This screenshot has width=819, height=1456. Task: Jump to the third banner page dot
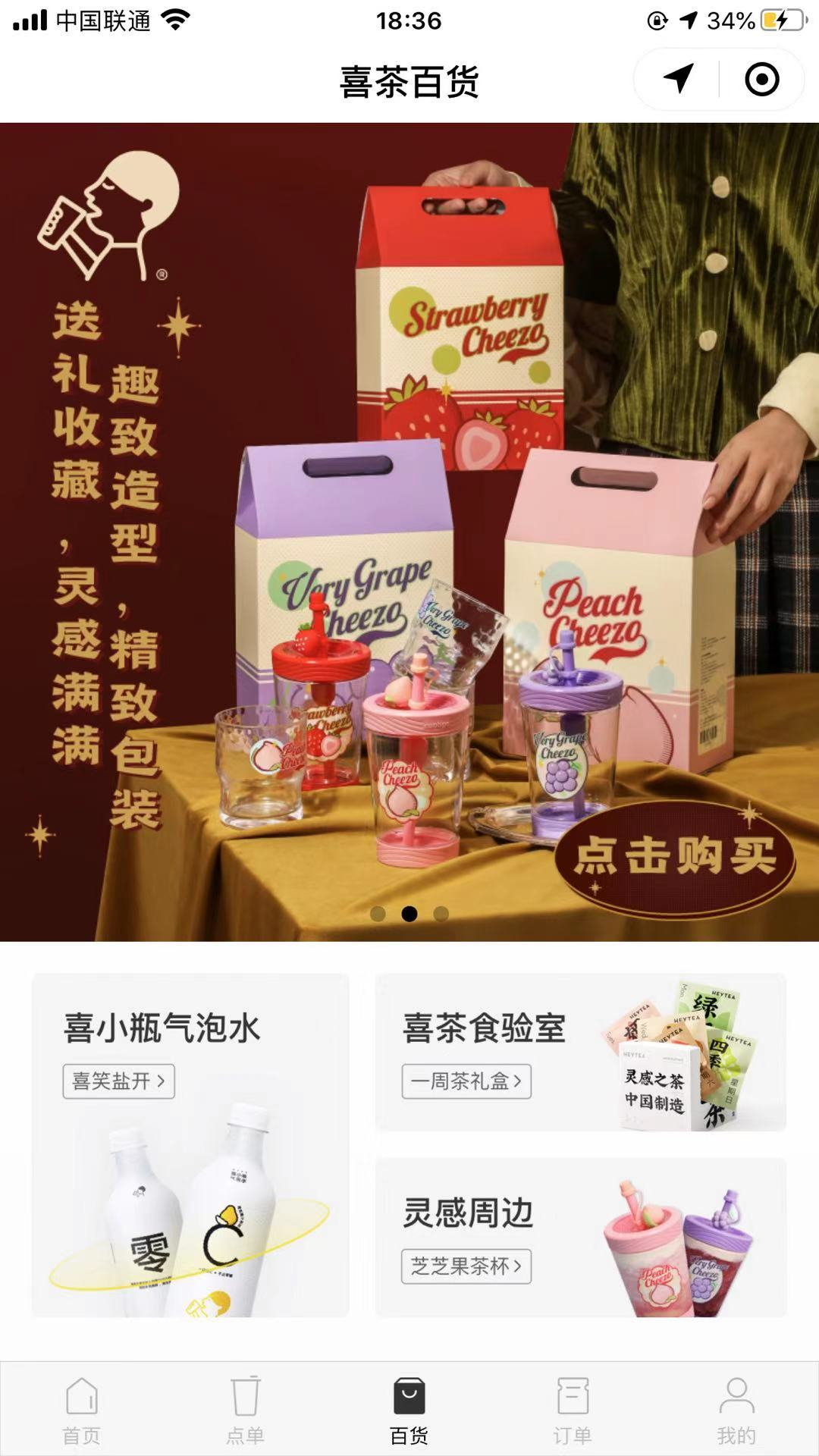coord(441,914)
